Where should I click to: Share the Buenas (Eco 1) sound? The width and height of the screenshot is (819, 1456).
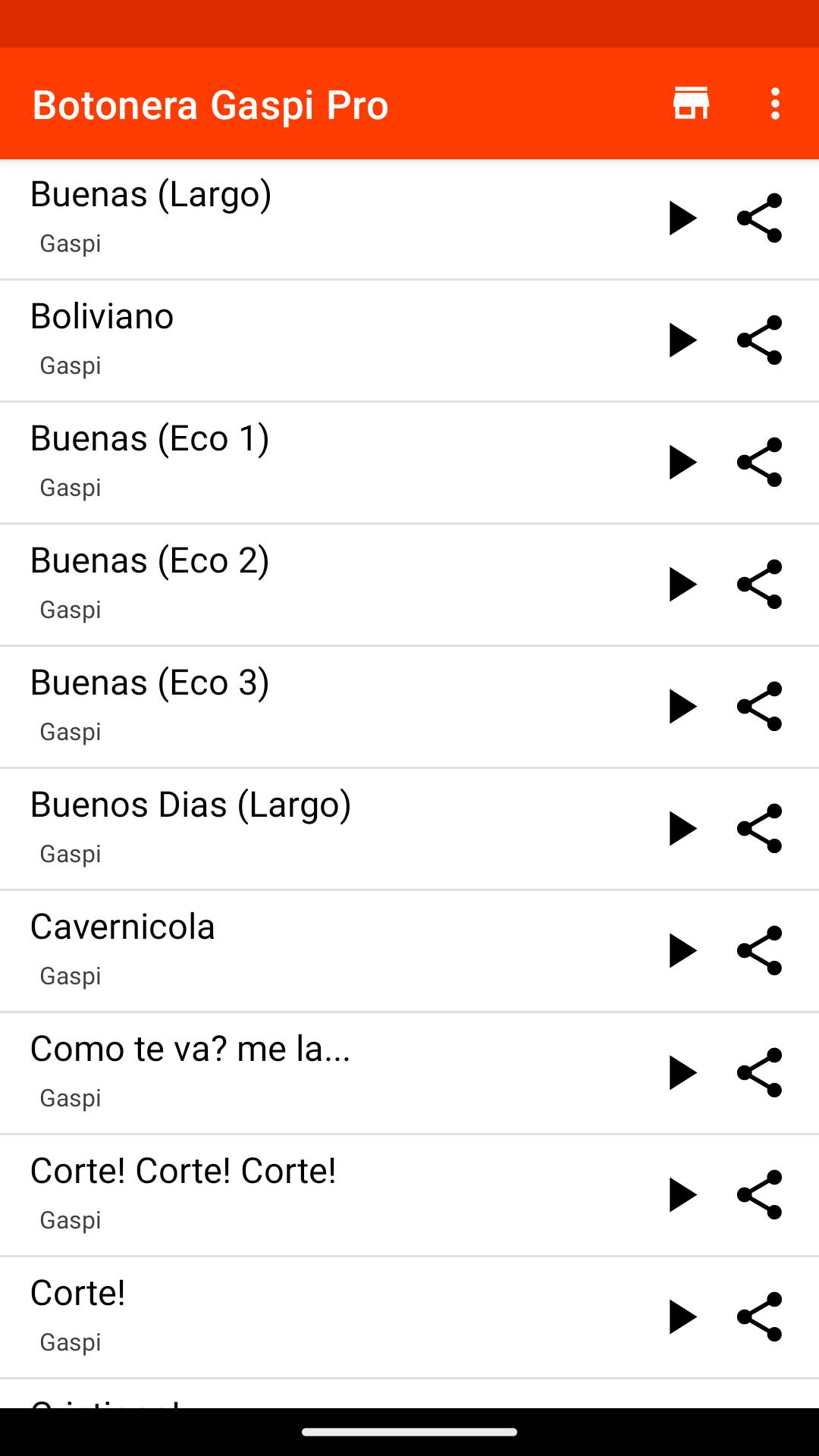759,463
